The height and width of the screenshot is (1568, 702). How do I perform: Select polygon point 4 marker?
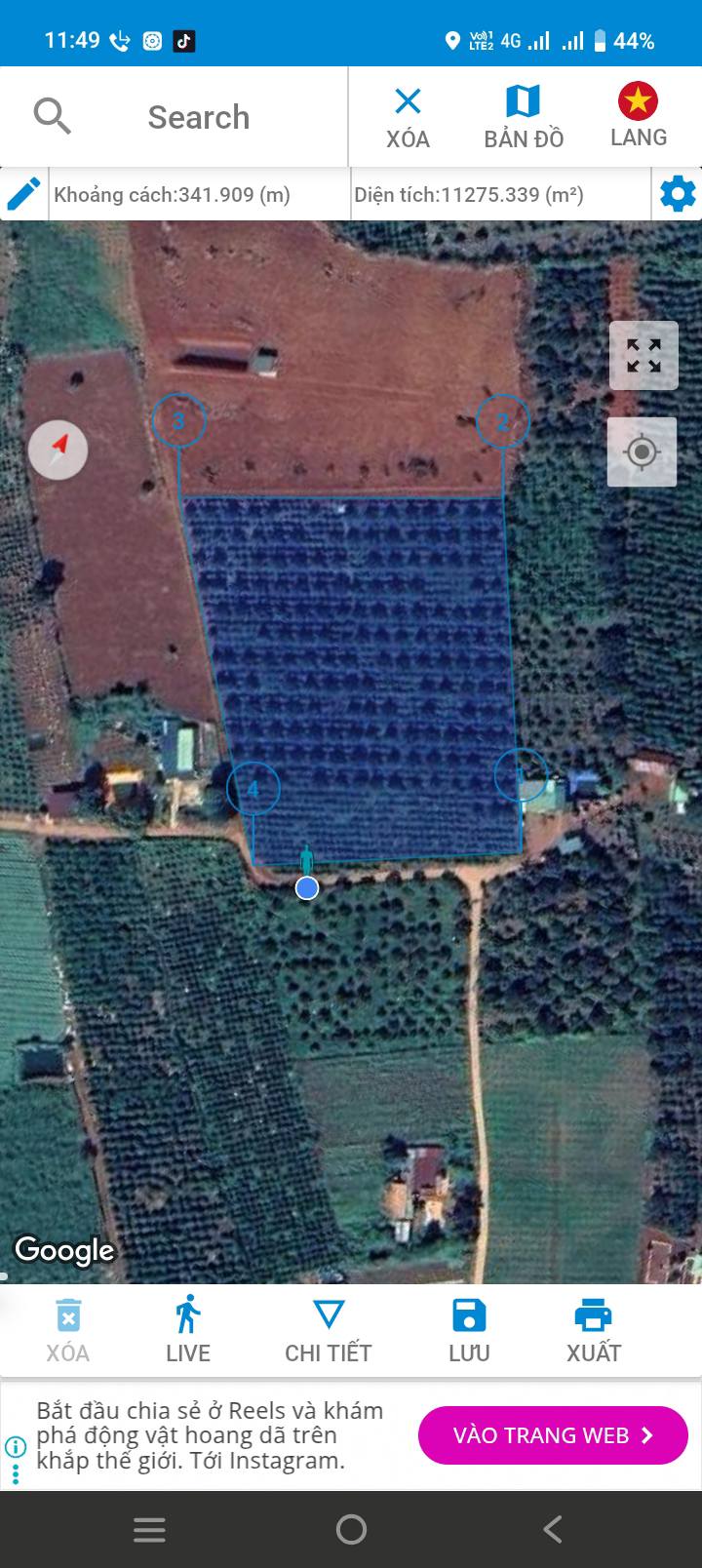(x=253, y=789)
